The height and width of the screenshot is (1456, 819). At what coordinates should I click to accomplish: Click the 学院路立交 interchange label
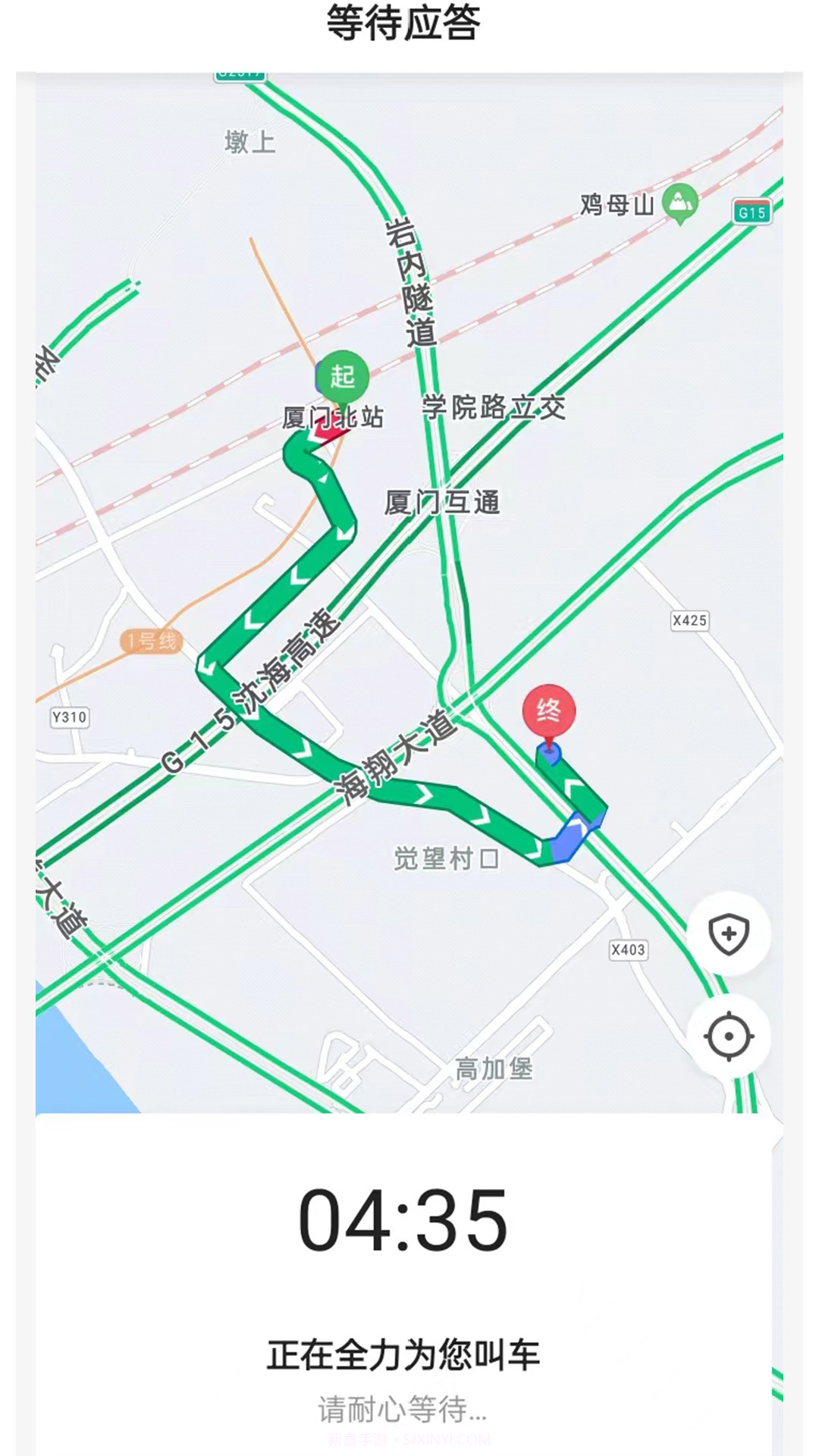(x=494, y=407)
